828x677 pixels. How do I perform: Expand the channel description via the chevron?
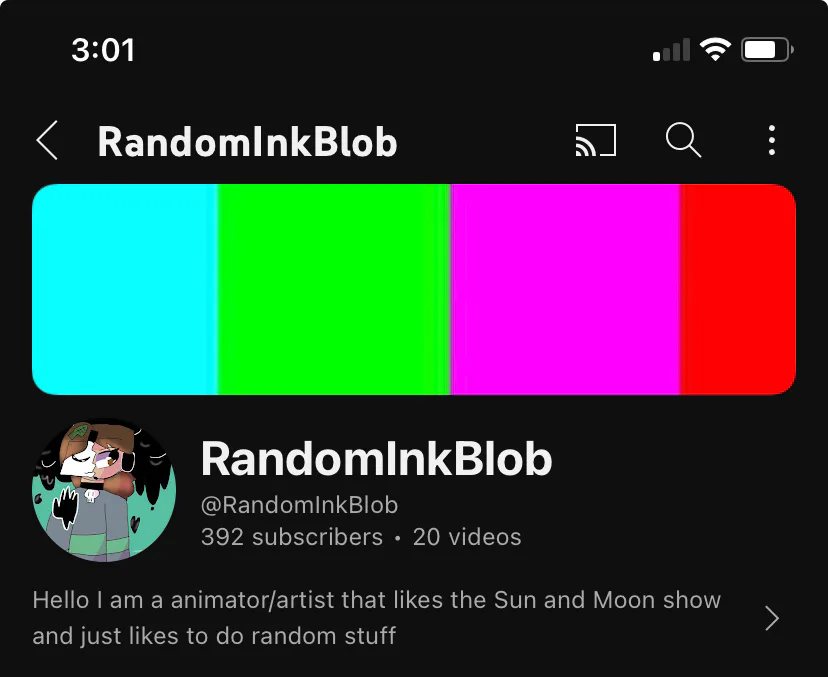tap(771, 618)
